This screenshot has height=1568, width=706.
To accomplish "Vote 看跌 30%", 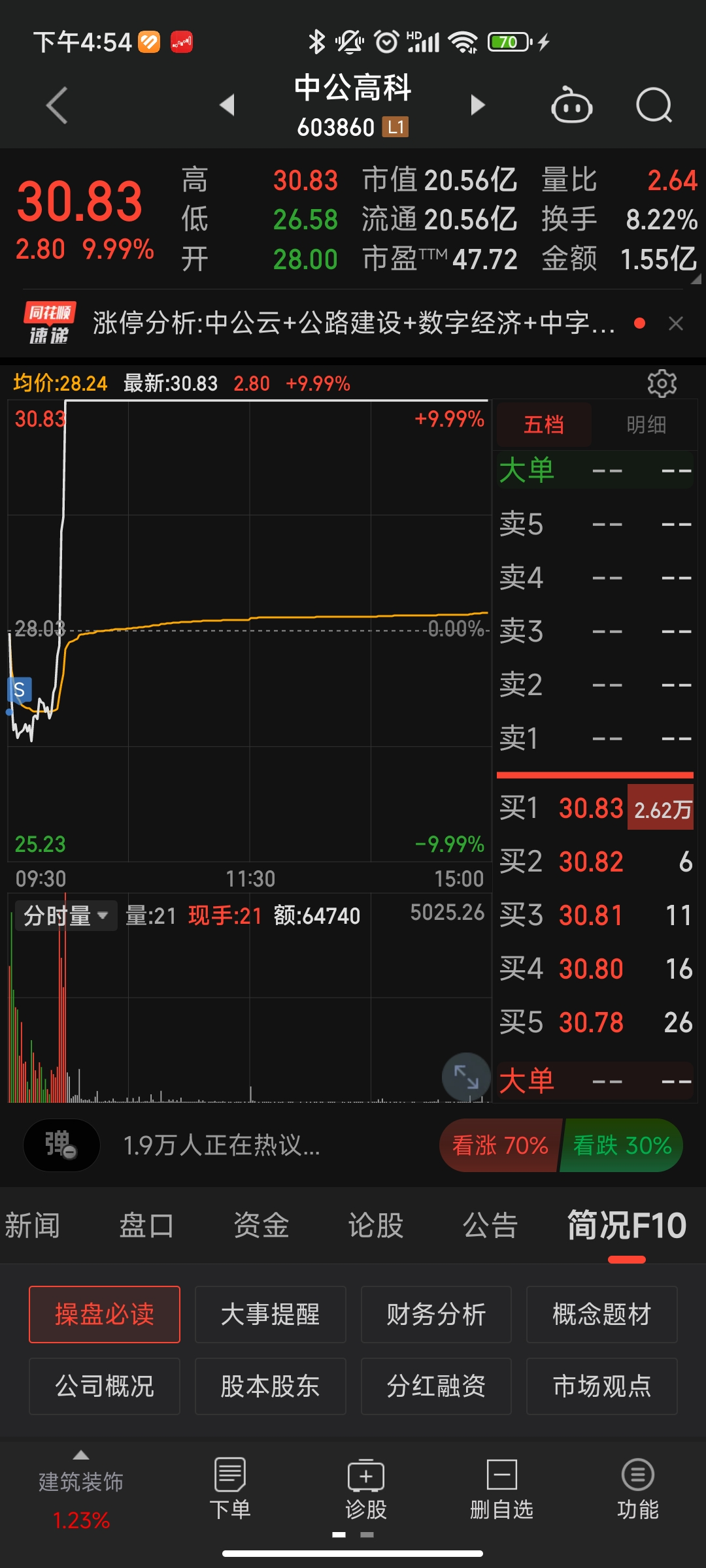I will point(622,1145).
